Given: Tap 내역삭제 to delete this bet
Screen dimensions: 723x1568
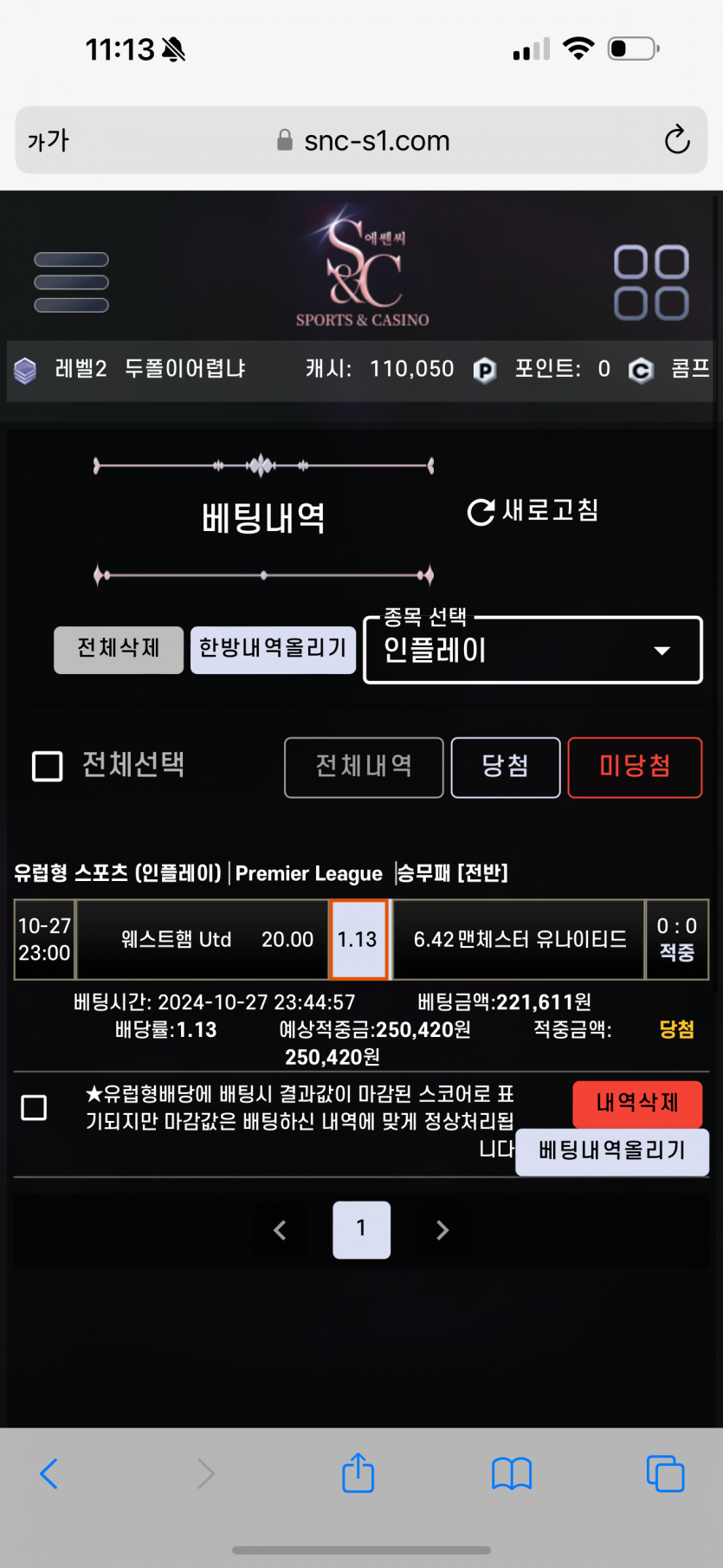Looking at the screenshot, I should pyautogui.click(x=637, y=1104).
